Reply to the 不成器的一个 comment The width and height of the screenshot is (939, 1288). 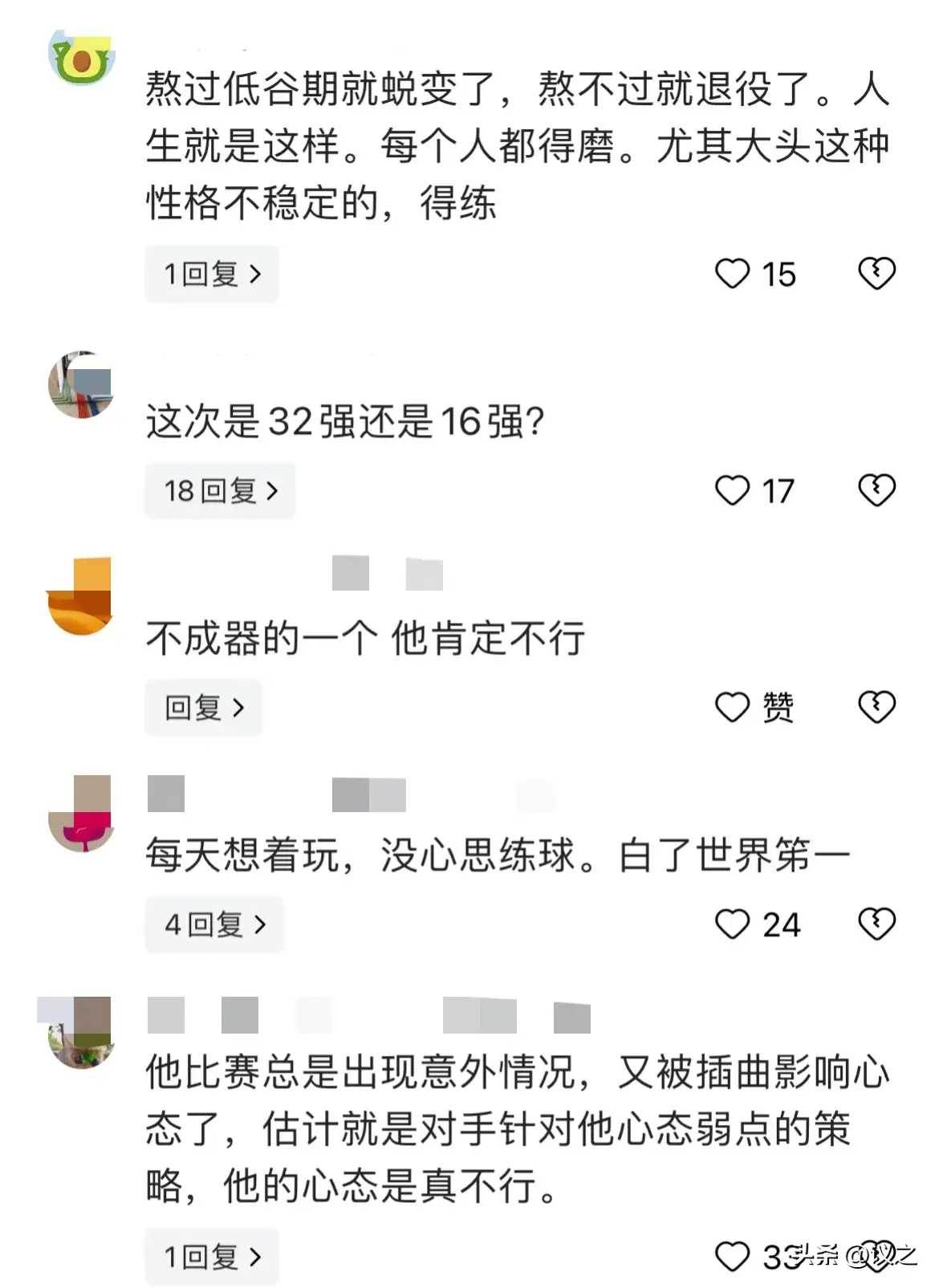[203, 707]
